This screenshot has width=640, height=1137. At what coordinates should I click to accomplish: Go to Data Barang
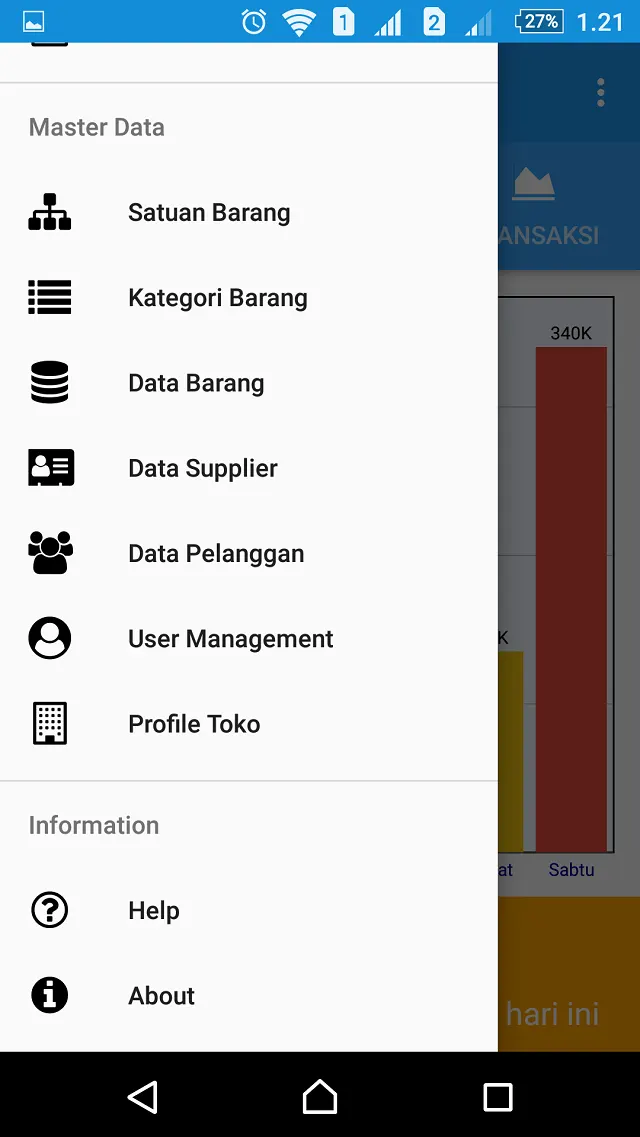tap(249, 383)
